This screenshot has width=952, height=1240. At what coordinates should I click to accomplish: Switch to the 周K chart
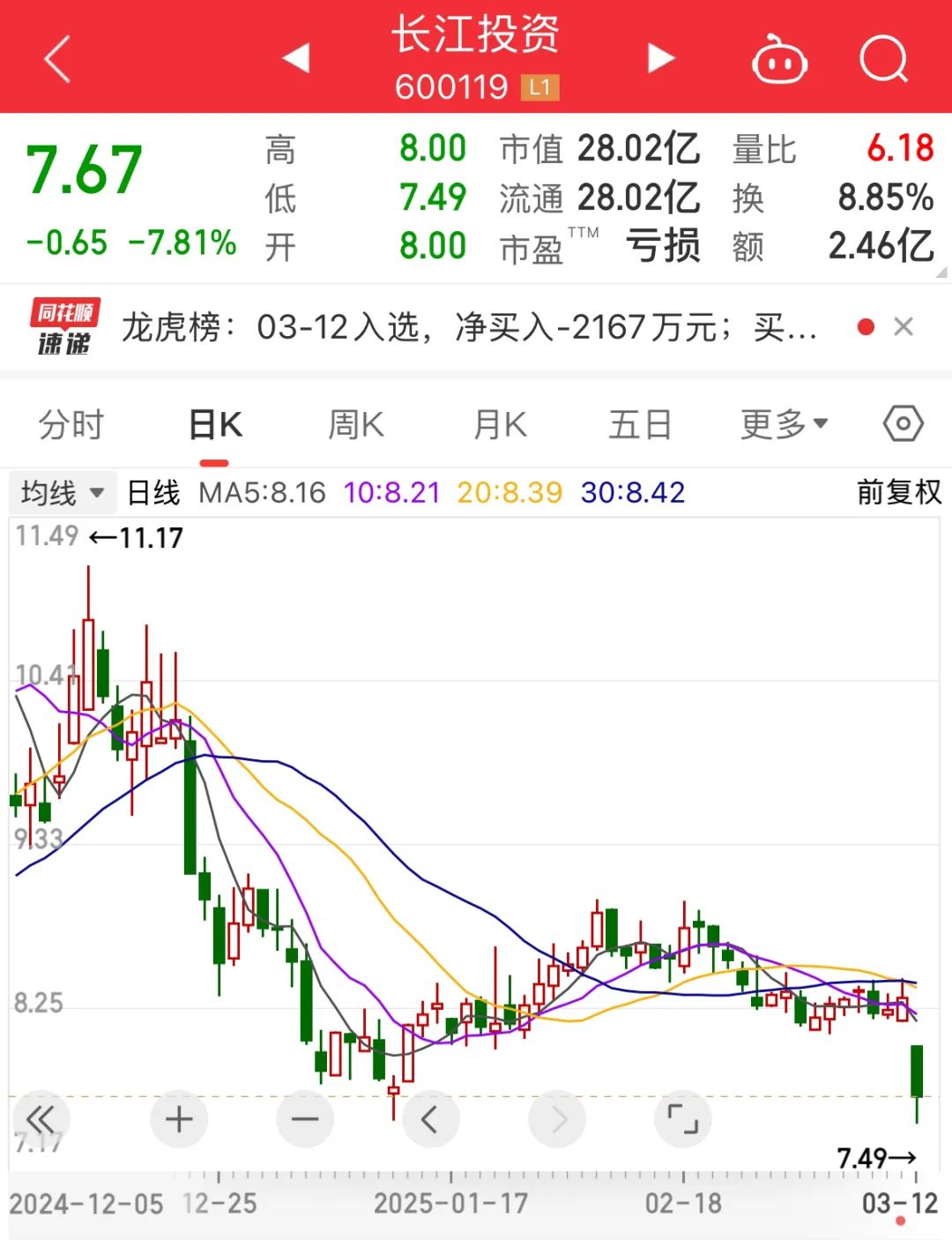pos(355,425)
